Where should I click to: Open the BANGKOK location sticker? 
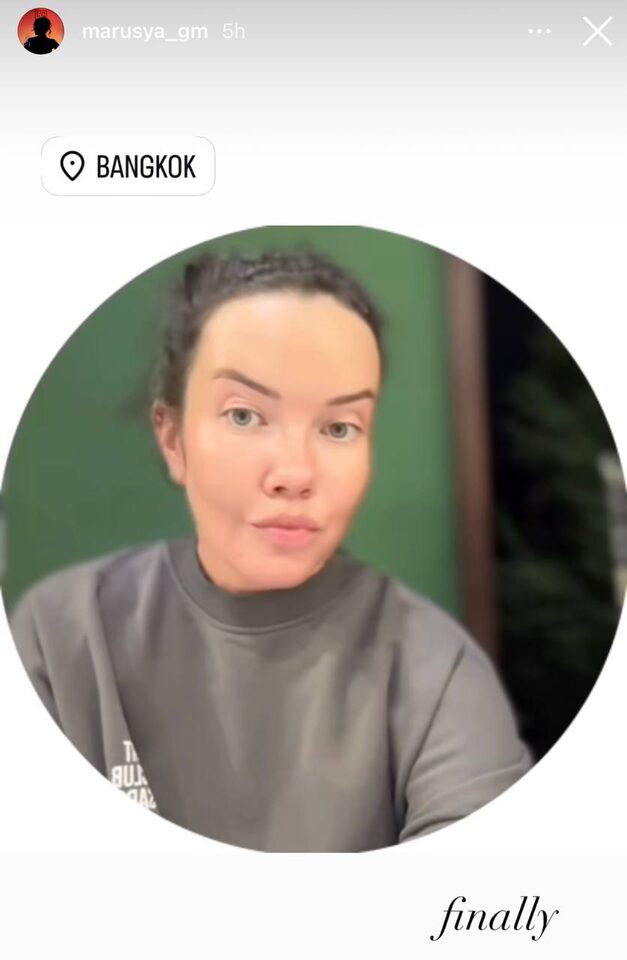(x=128, y=166)
